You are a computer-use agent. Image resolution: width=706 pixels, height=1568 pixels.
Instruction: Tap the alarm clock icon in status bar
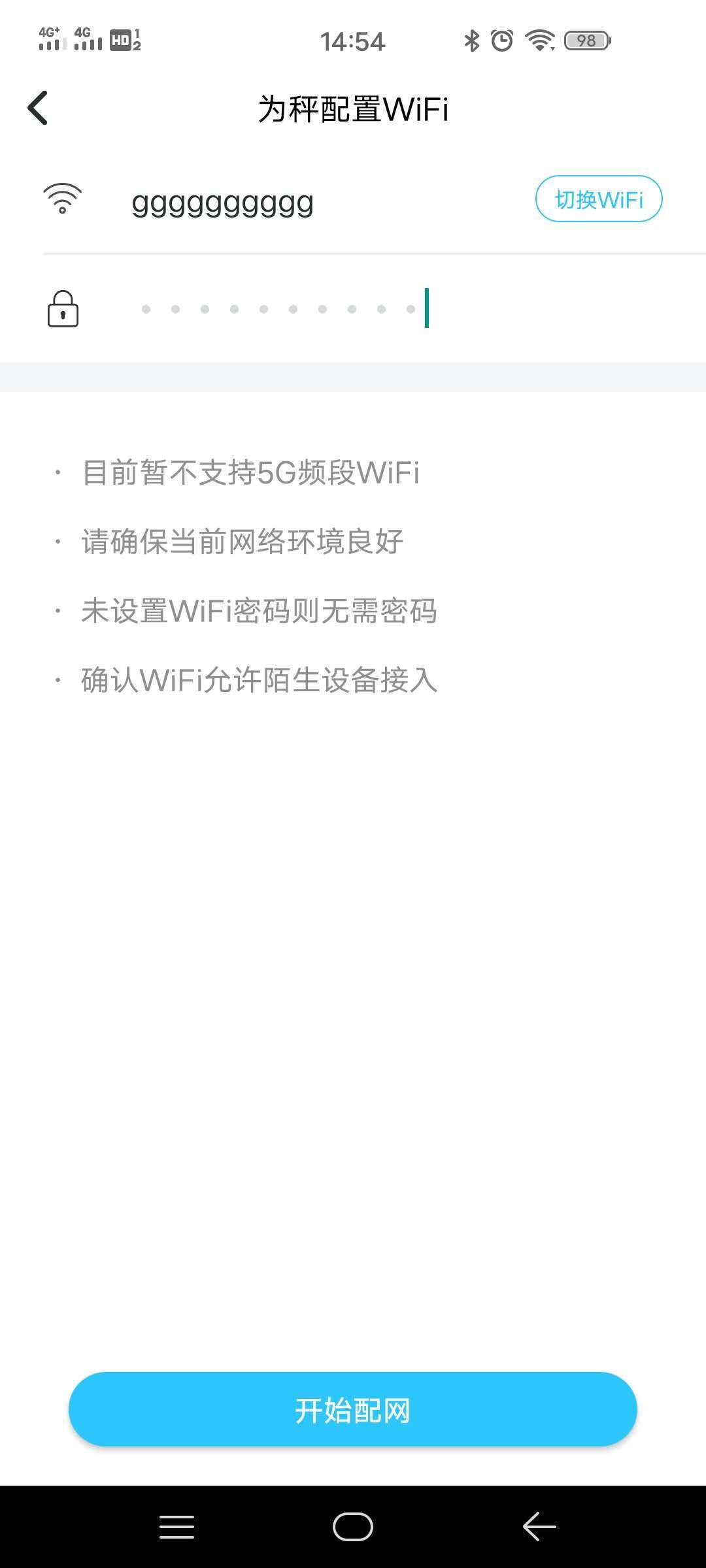pos(501,41)
